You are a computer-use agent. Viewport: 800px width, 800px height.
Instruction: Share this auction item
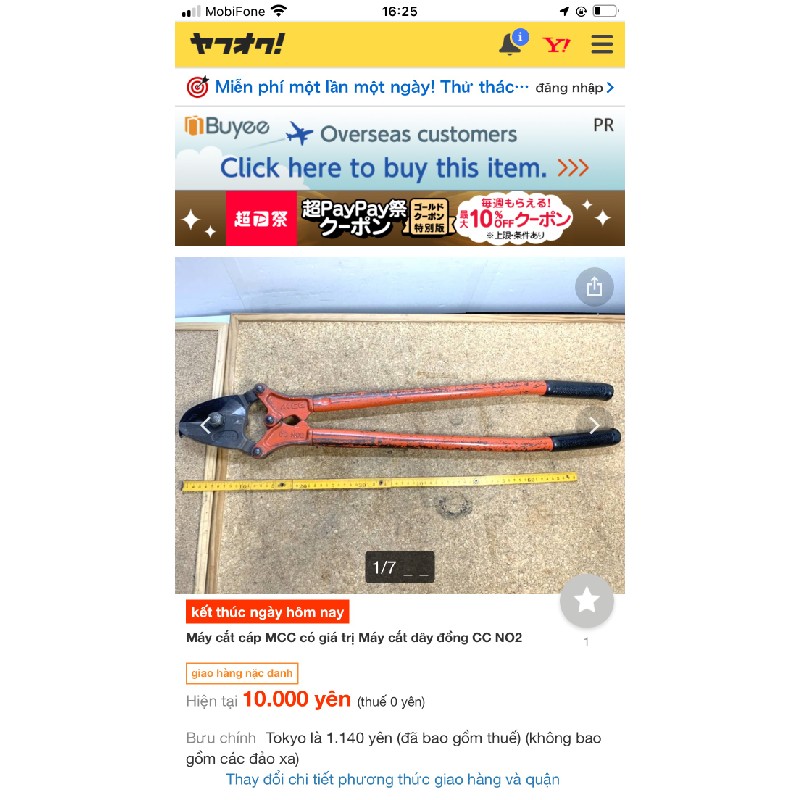594,287
